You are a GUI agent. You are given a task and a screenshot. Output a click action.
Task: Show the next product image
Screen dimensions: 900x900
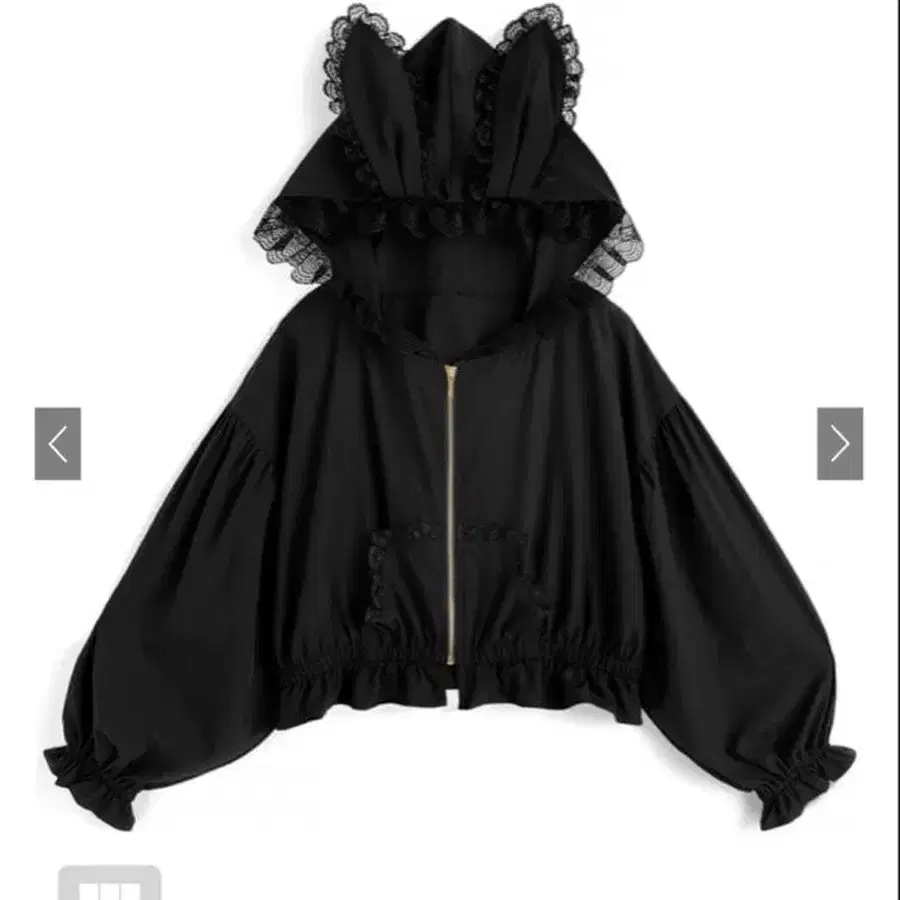coord(839,443)
